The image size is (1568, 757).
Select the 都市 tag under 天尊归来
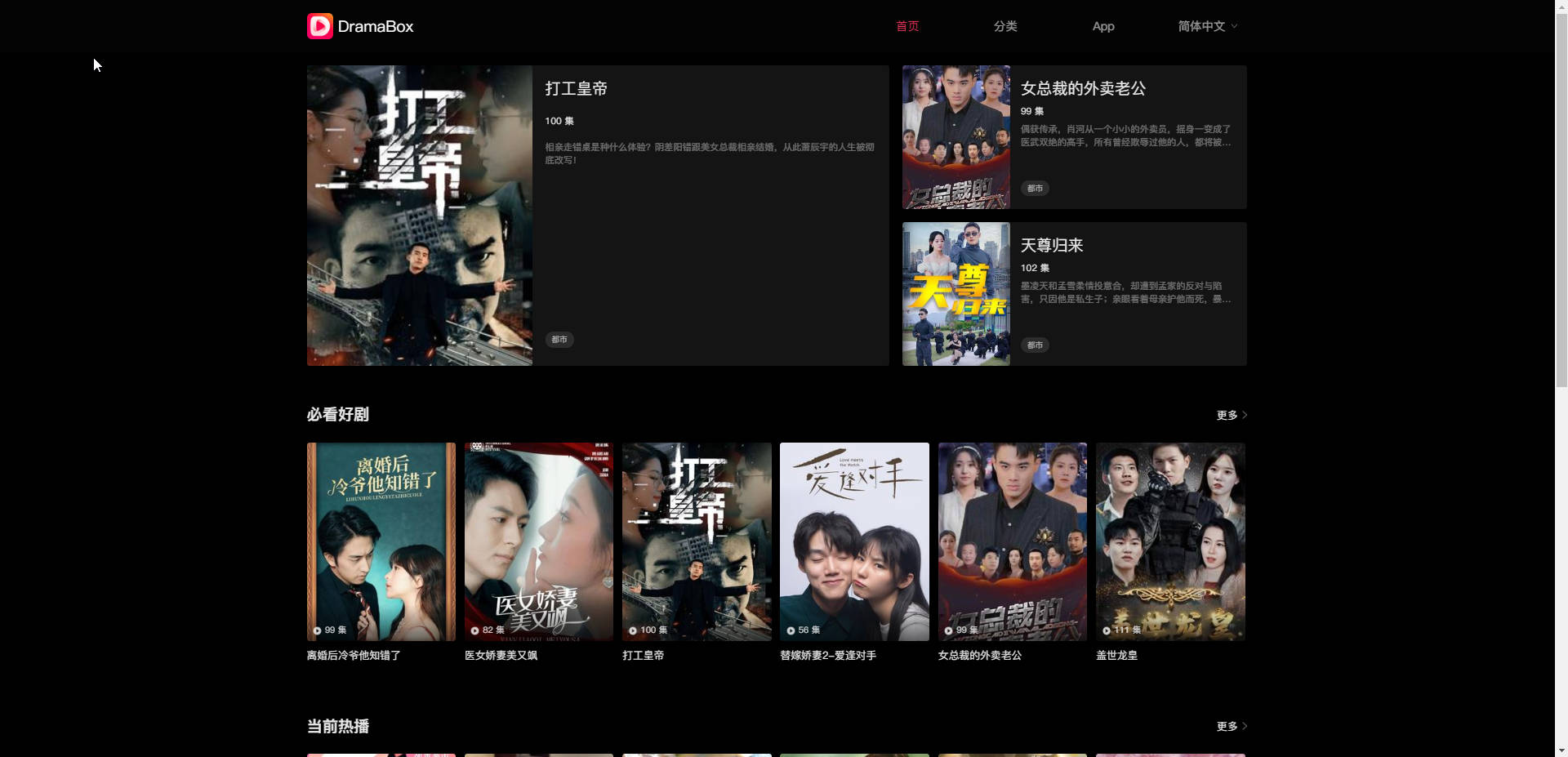tap(1035, 345)
